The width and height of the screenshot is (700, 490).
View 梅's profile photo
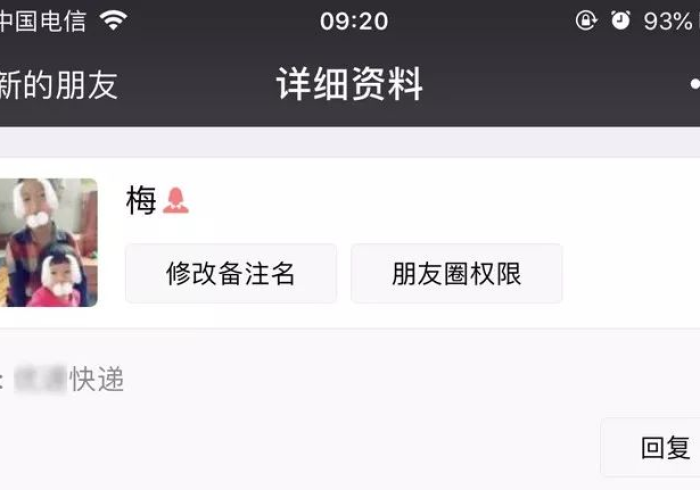[x=48, y=242]
